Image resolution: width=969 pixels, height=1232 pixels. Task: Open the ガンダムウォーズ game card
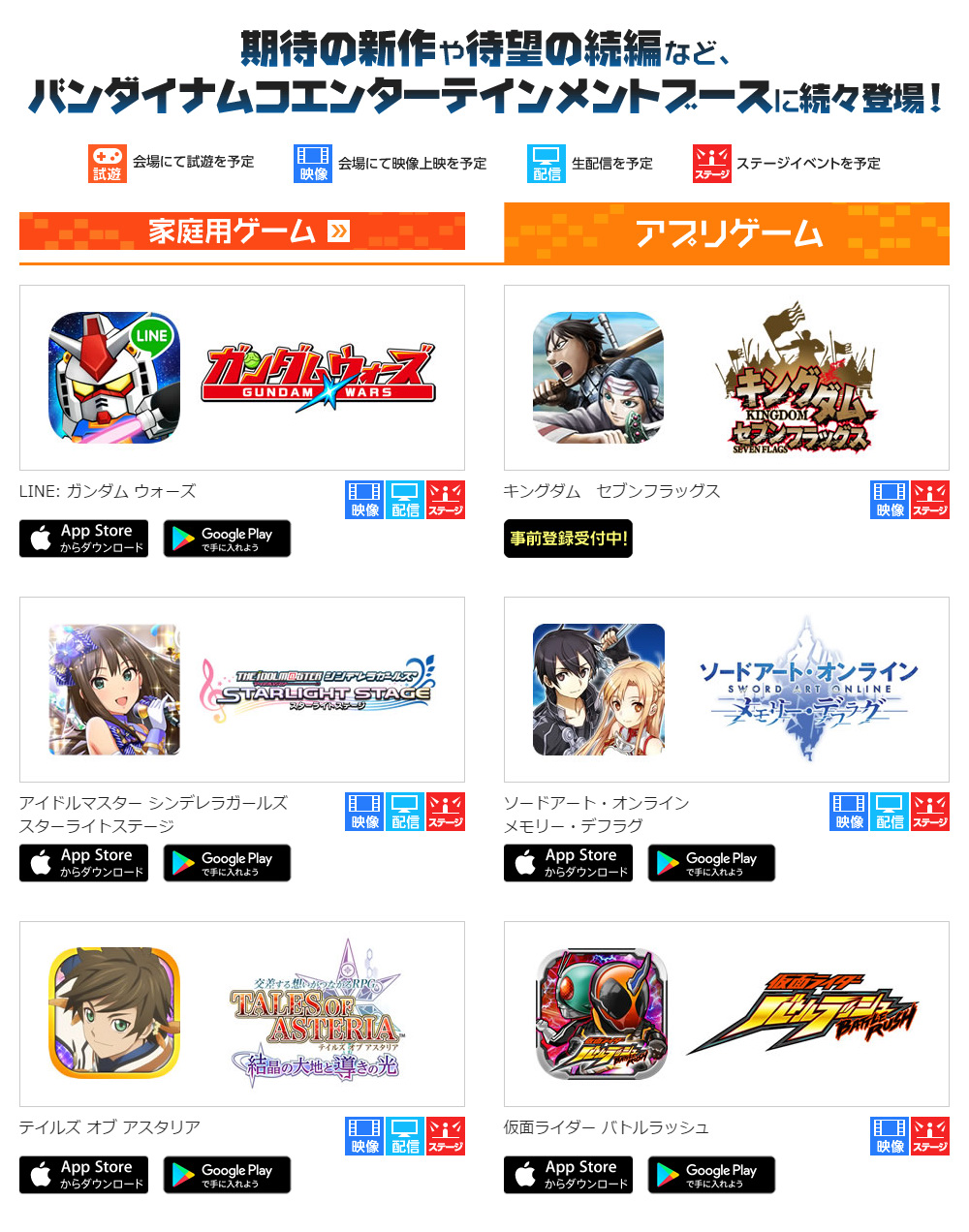(x=242, y=378)
